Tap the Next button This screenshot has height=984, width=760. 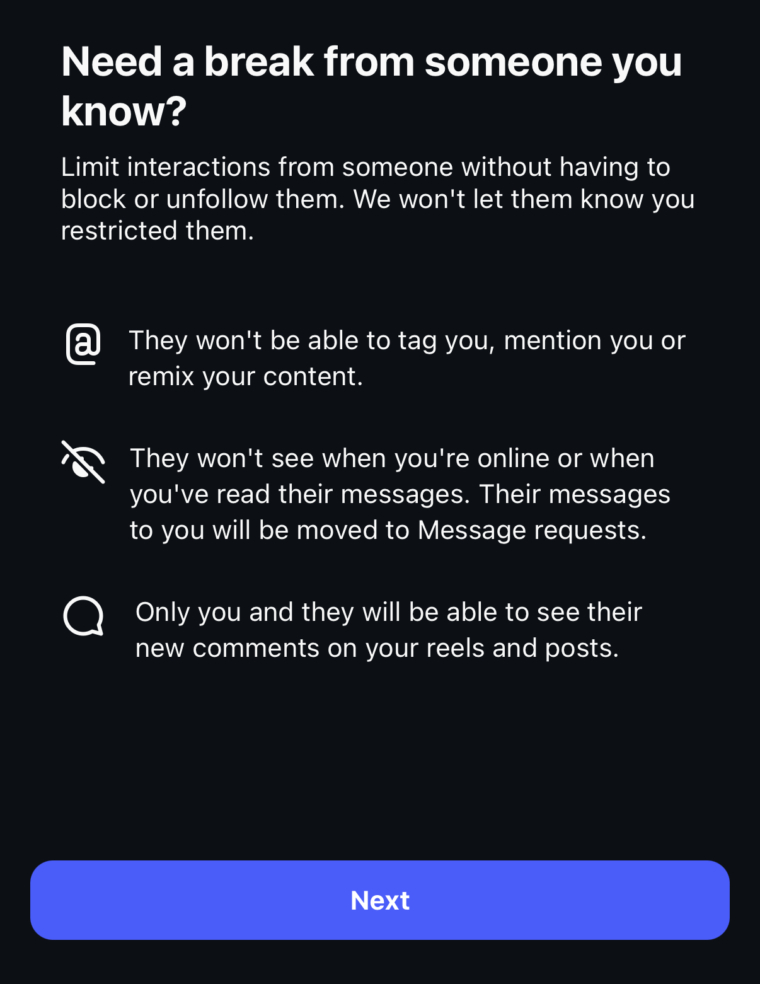pos(380,900)
